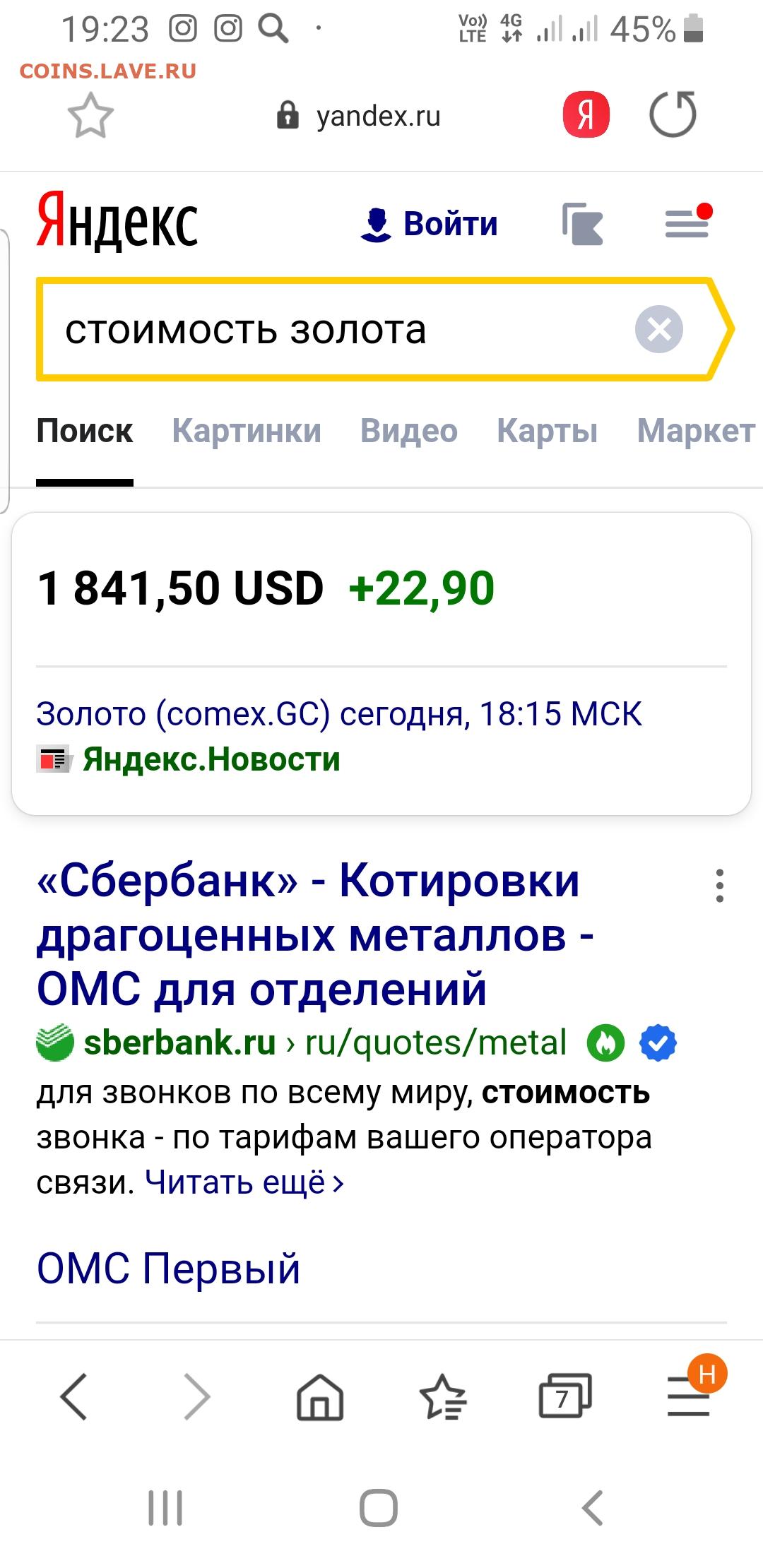Switch to the Картинки tab
The image size is (763, 1568).
[247, 430]
